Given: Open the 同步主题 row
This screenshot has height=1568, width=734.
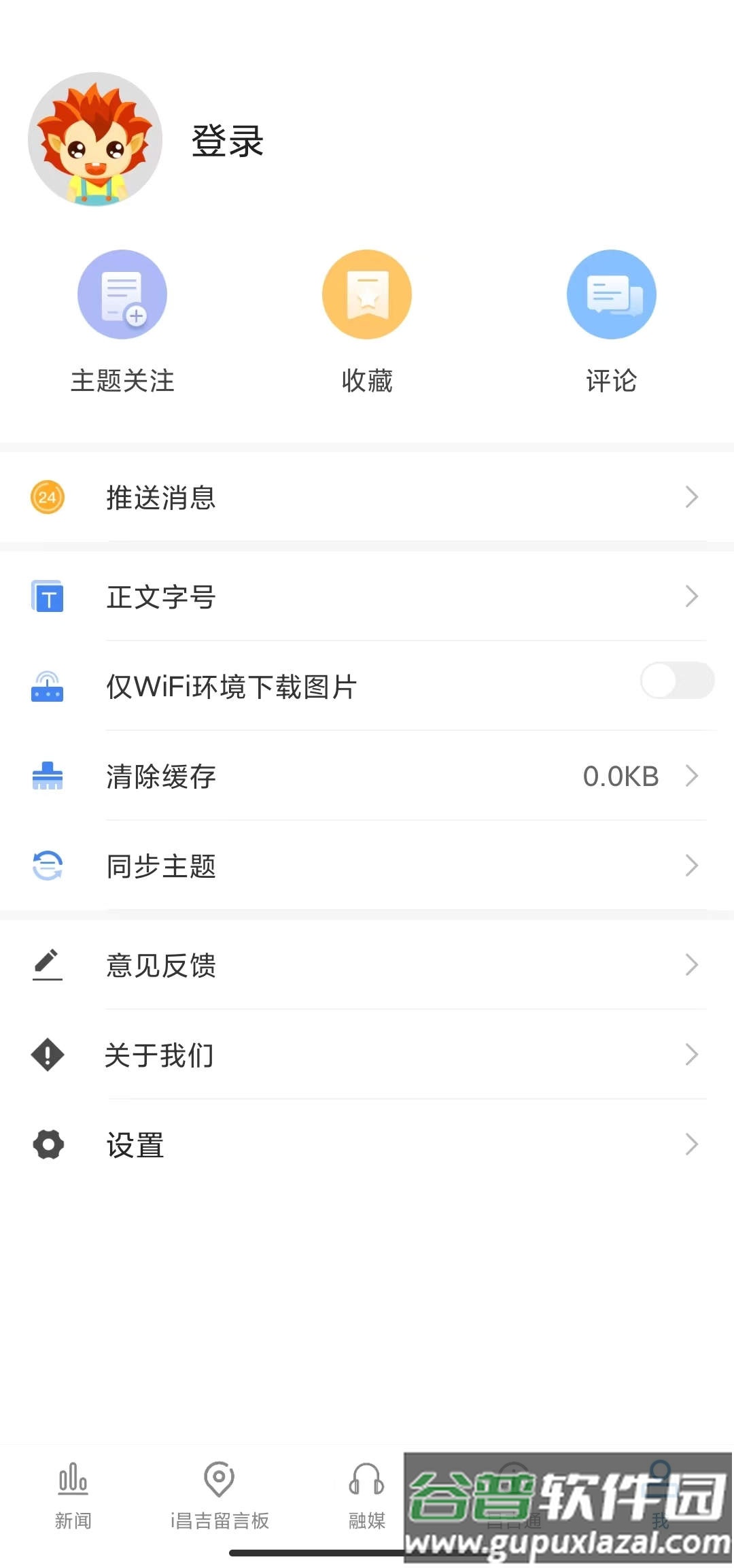Looking at the screenshot, I should (x=367, y=866).
